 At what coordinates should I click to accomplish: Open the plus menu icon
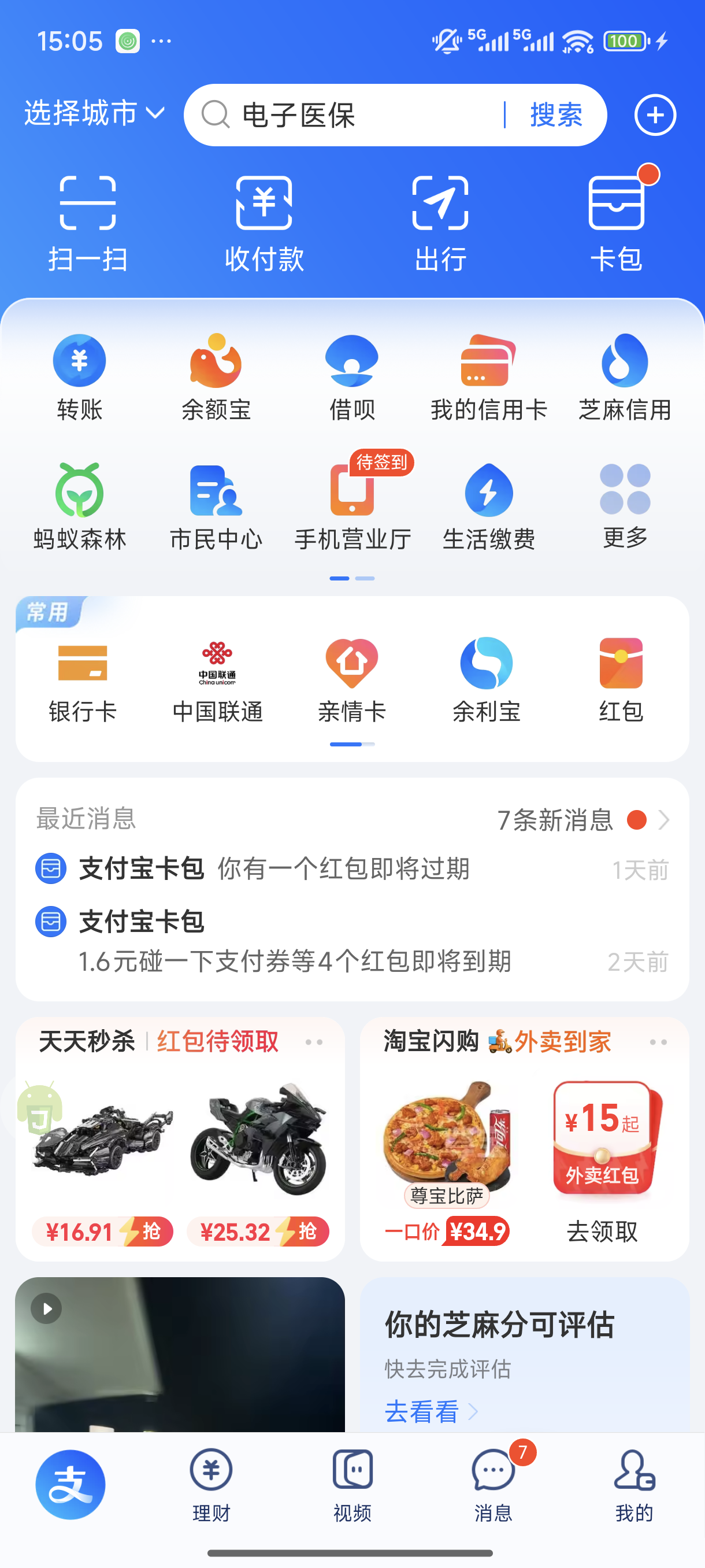[x=655, y=115]
